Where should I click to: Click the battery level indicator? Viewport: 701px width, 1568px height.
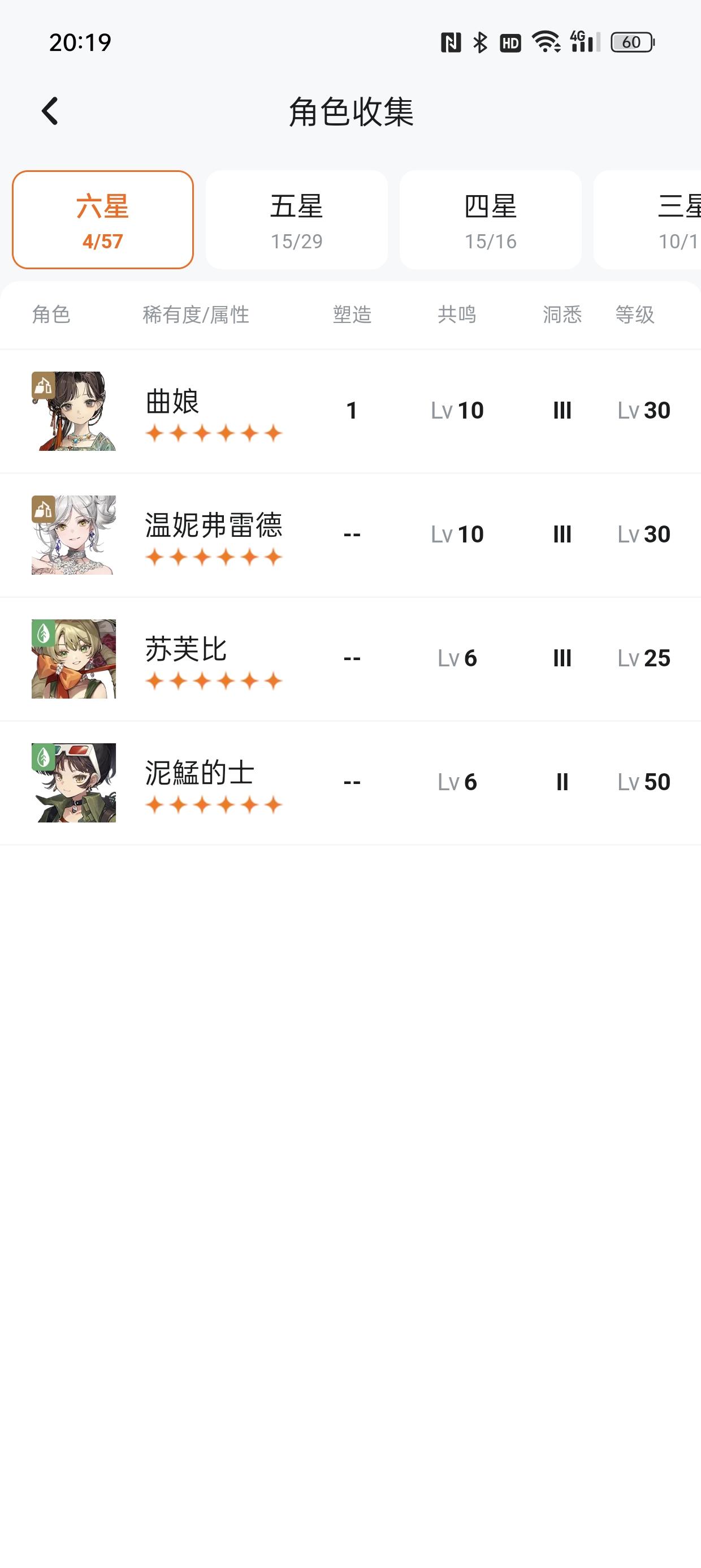pyautogui.click(x=631, y=42)
